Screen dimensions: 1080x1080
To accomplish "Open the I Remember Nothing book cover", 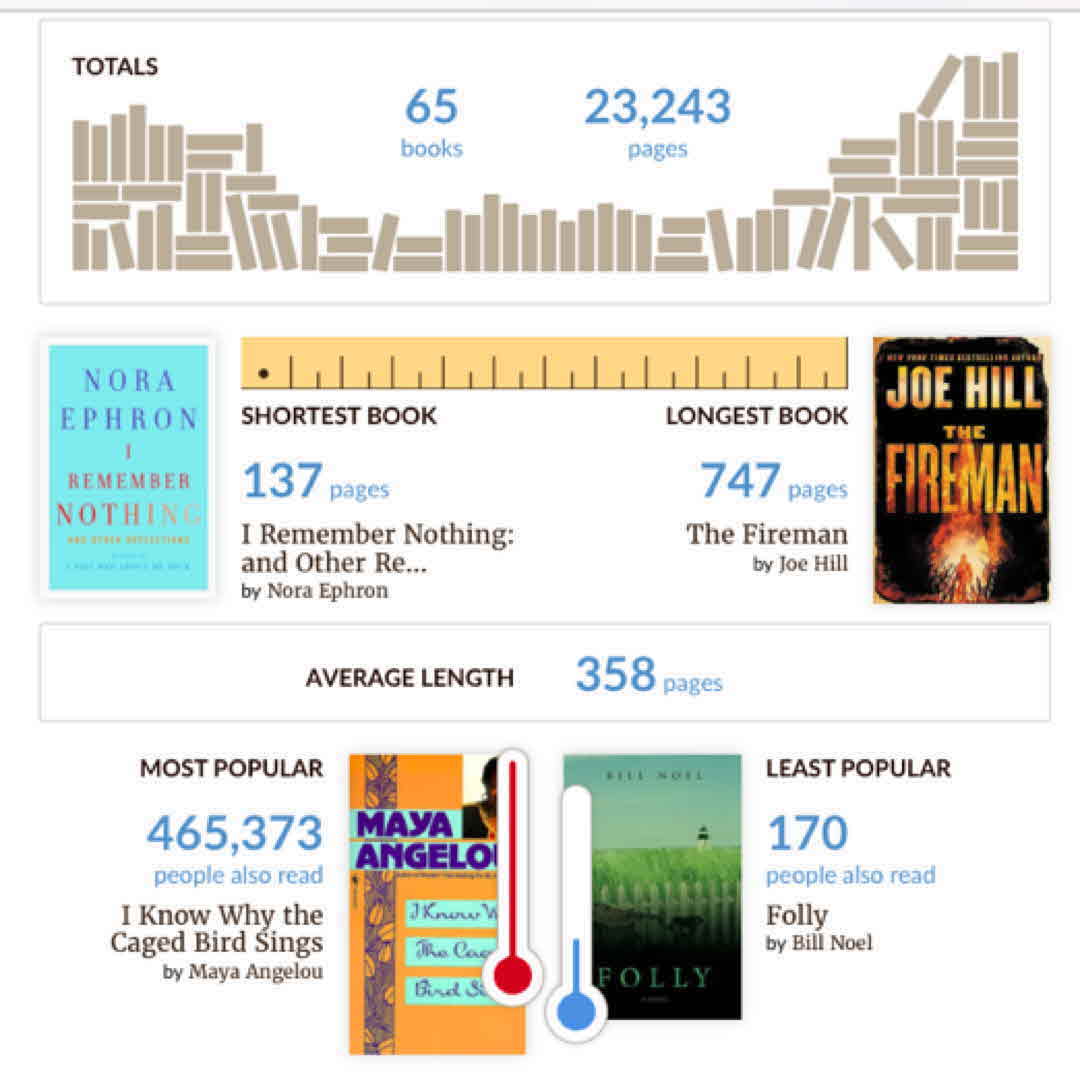I will coord(128,467).
